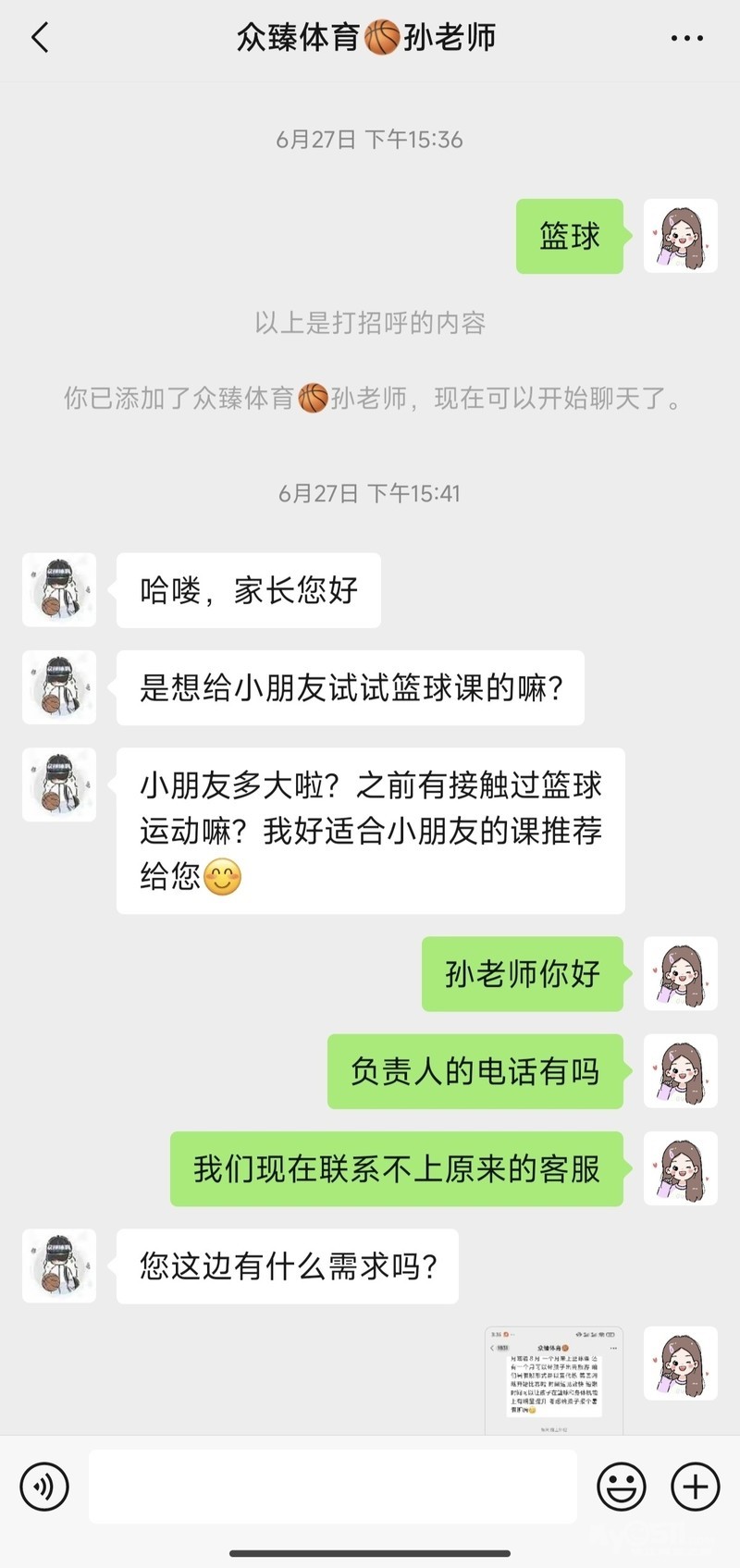Open the emoji sticker panel
The height and width of the screenshot is (1568, 740).
pyautogui.click(x=622, y=1487)
